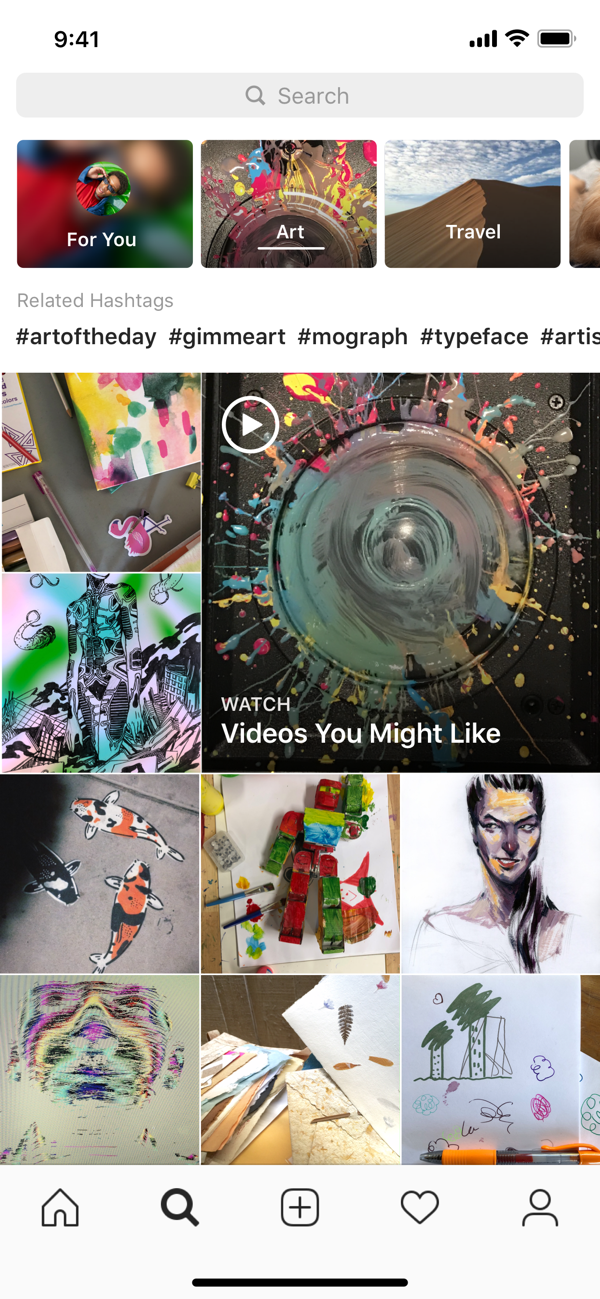Viewport: 600px width, 1299px height.
Task: Open the #typeface hashtag
Action: click(x=474, y=337)
